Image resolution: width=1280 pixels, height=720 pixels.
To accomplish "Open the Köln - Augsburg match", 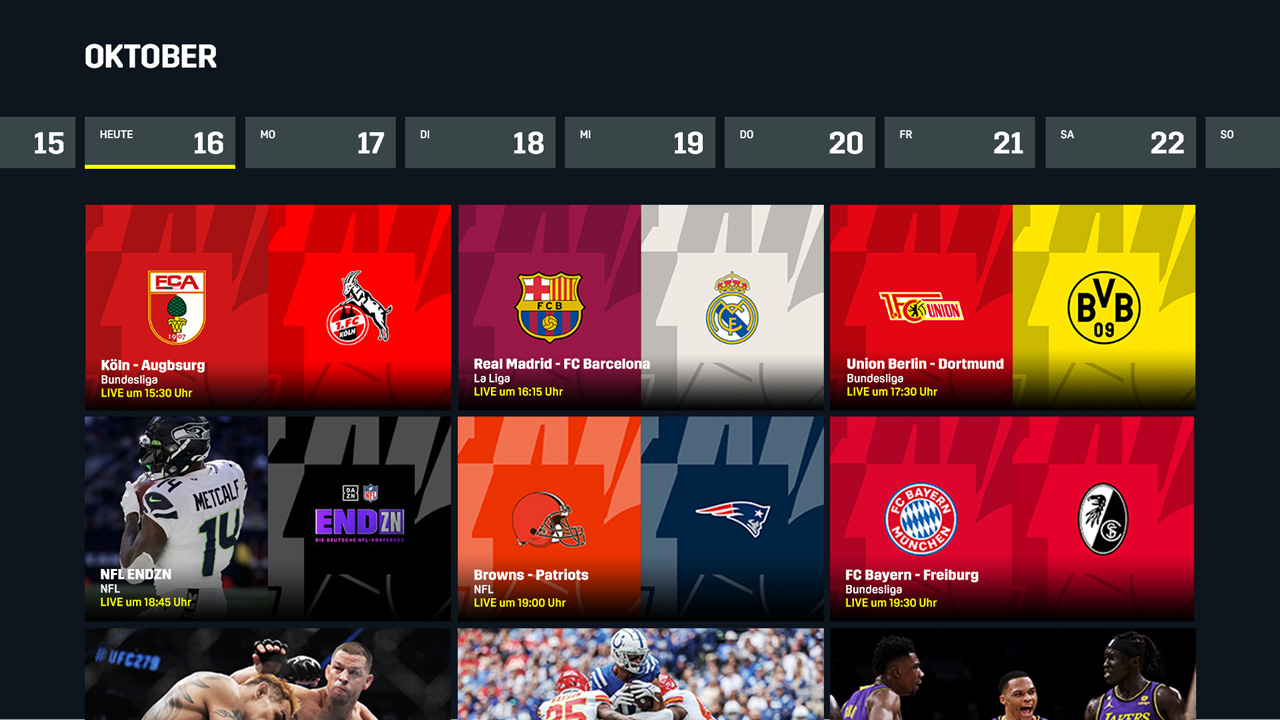I will [268, 307].
